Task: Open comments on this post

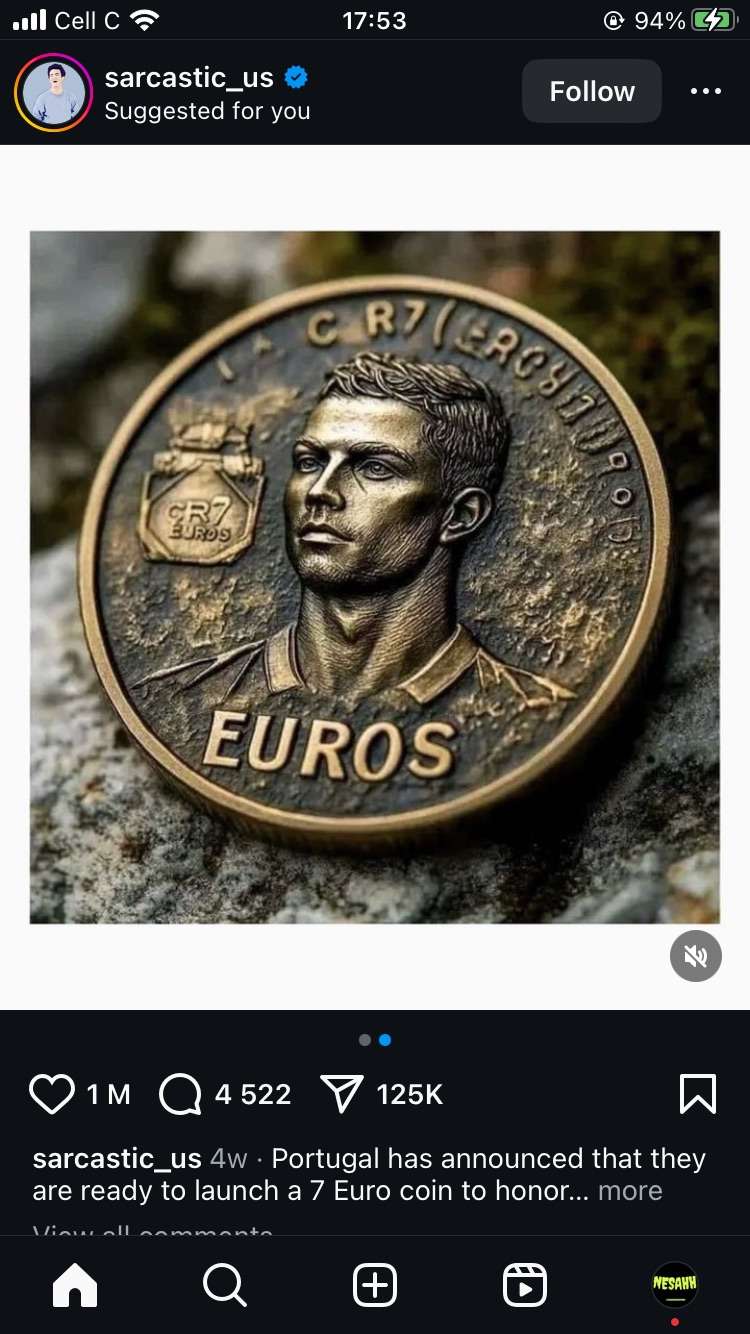Action: (x=180, y=1094)
